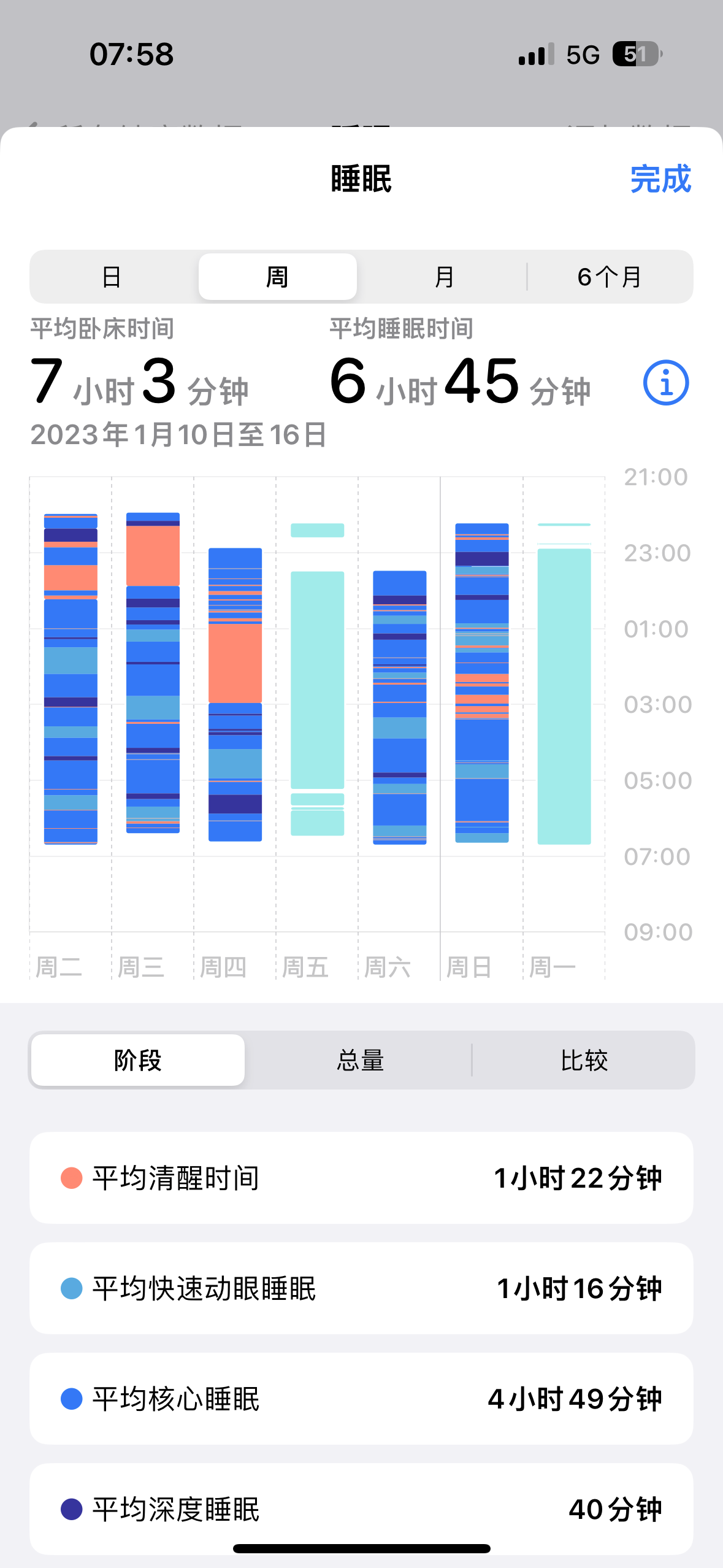723x1568 pixels.
Task: Switch to the 总量 segment
Action: (361, 1060)
